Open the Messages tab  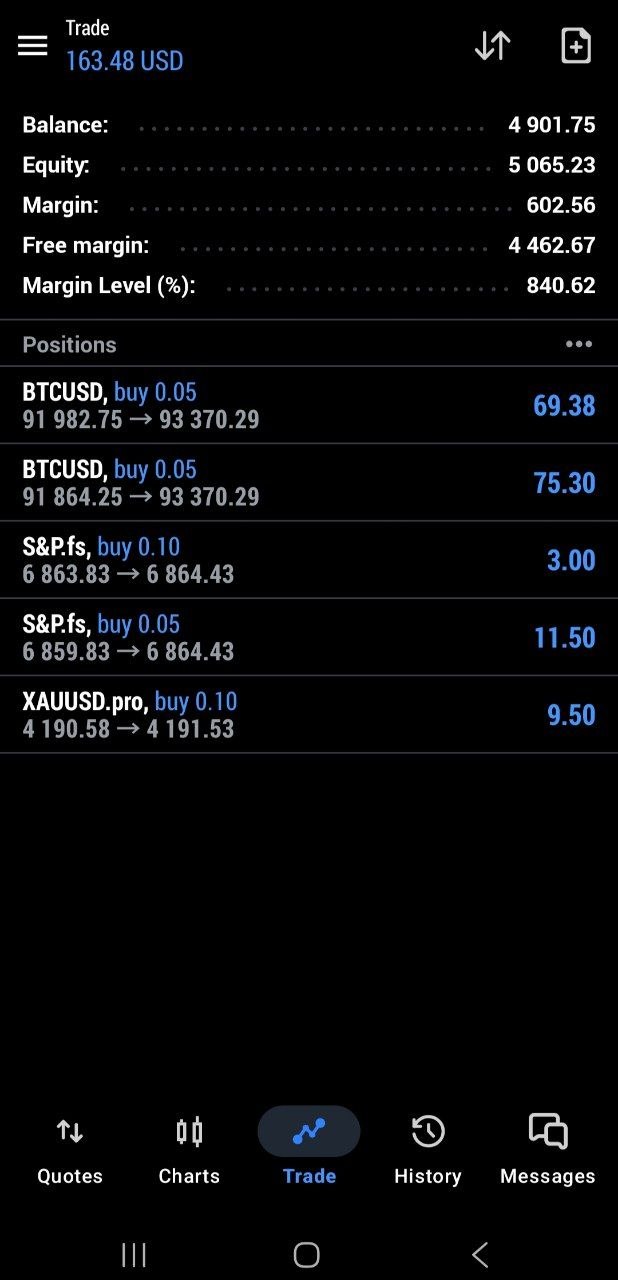[548, 1150]
